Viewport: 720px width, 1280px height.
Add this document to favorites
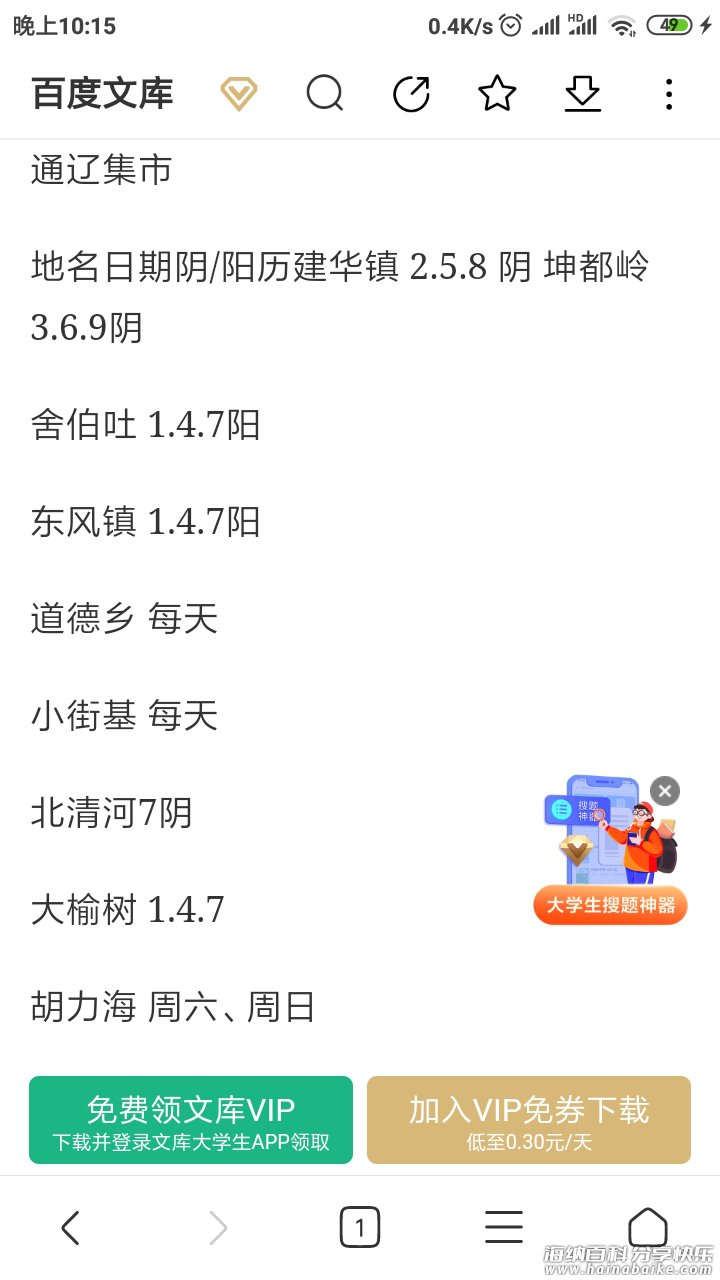tap(497, 94)
